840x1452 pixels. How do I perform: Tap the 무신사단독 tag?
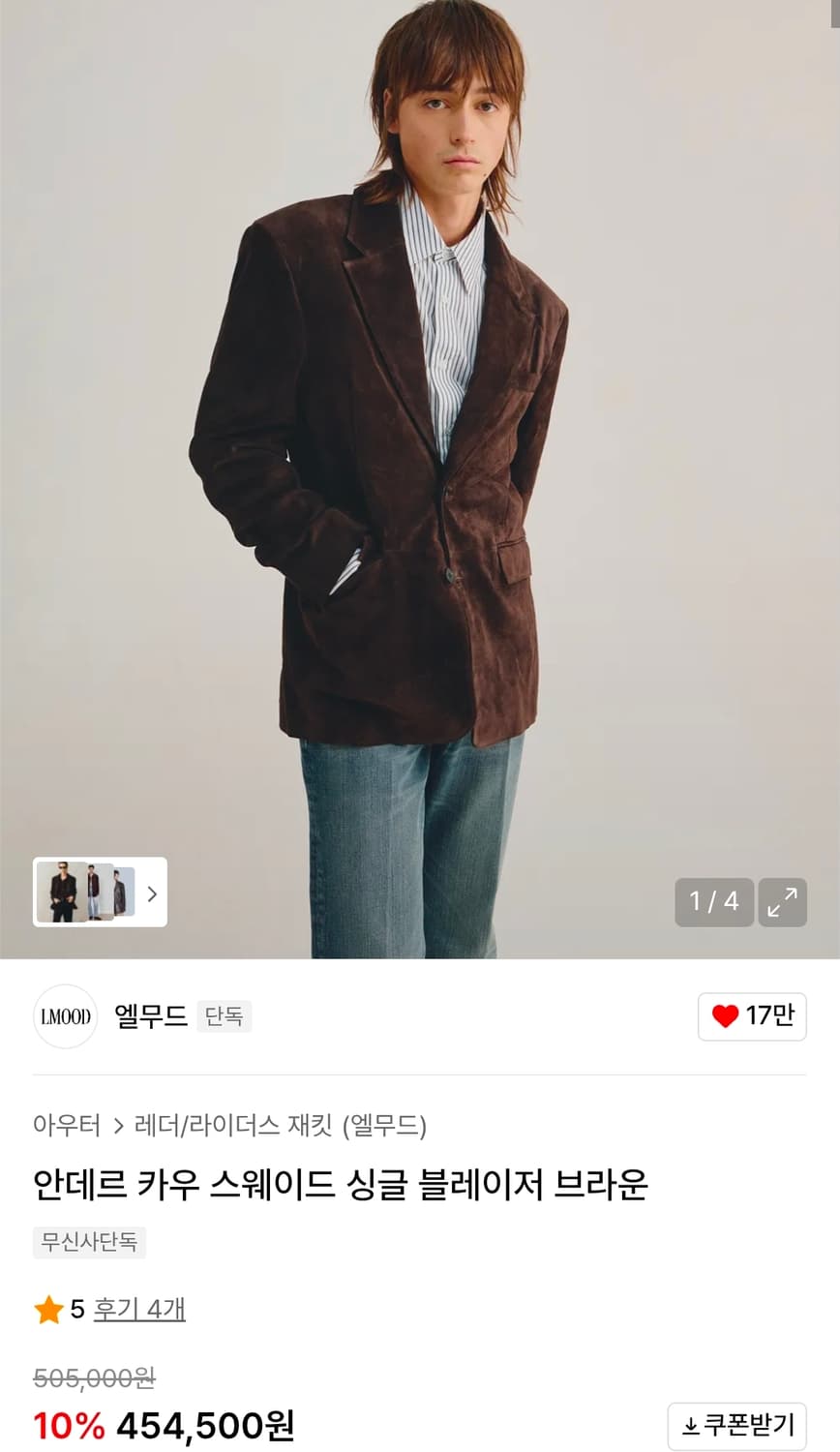(x=89, y=1243)
